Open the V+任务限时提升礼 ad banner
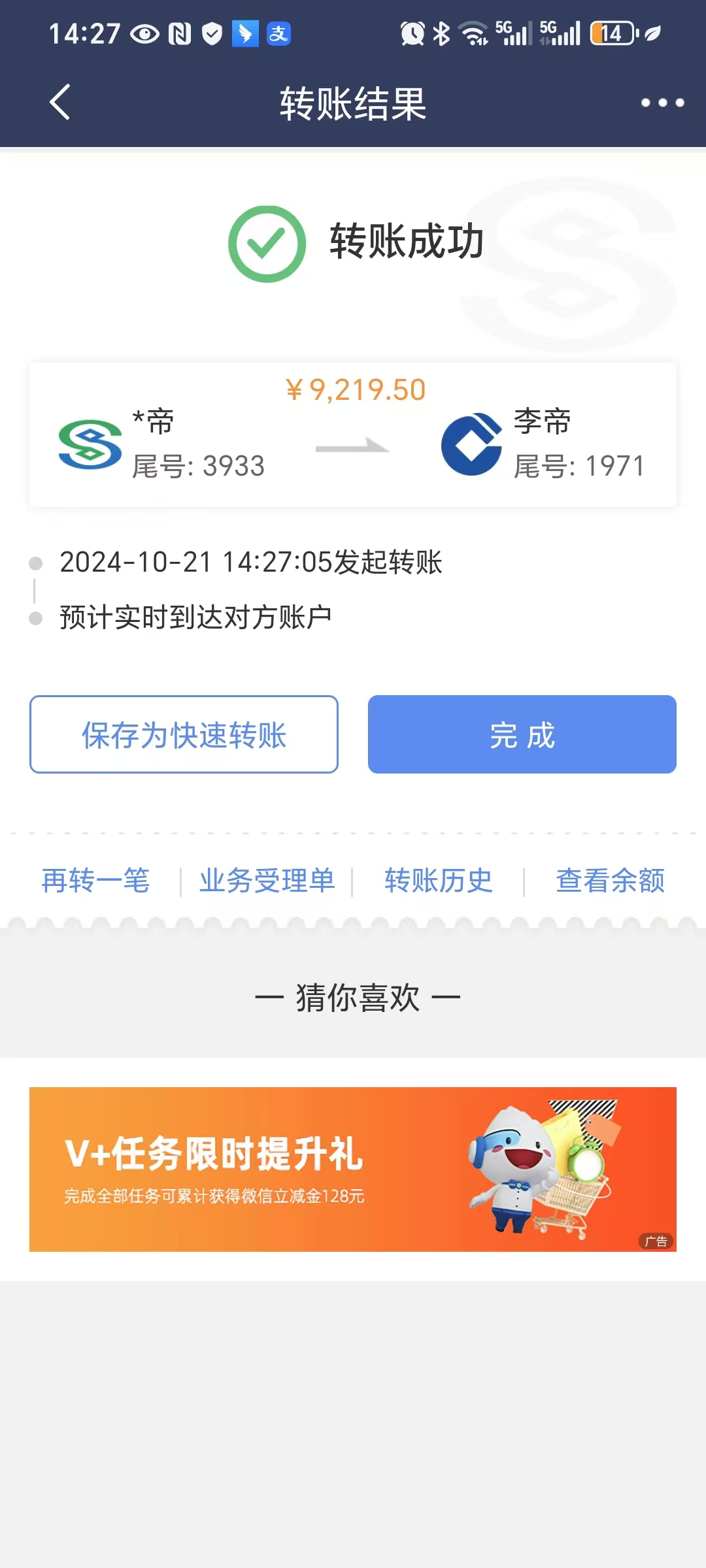The width and height of the screenshot is (706, 1568). click(x=353, y=1169)
